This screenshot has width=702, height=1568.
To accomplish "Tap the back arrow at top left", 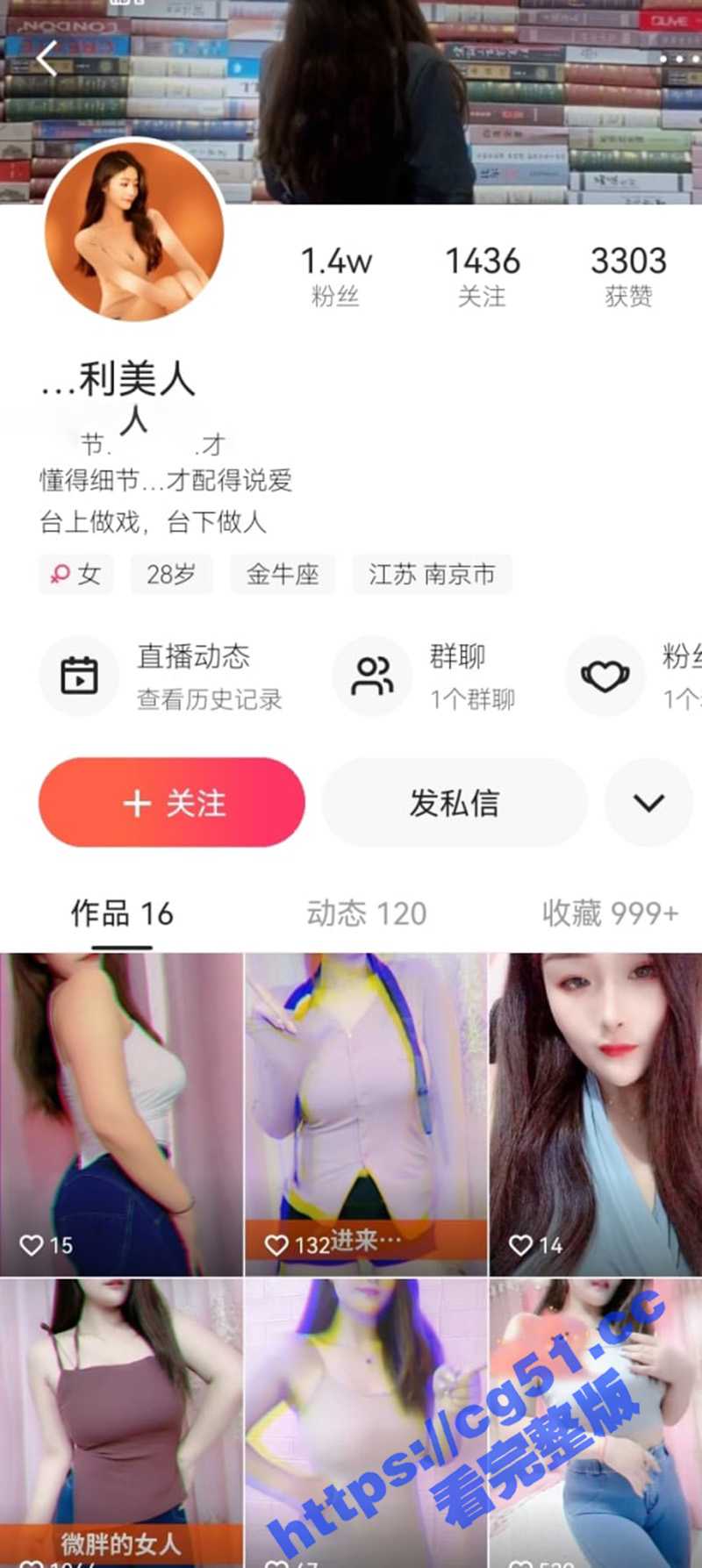I will pos(46,60).
